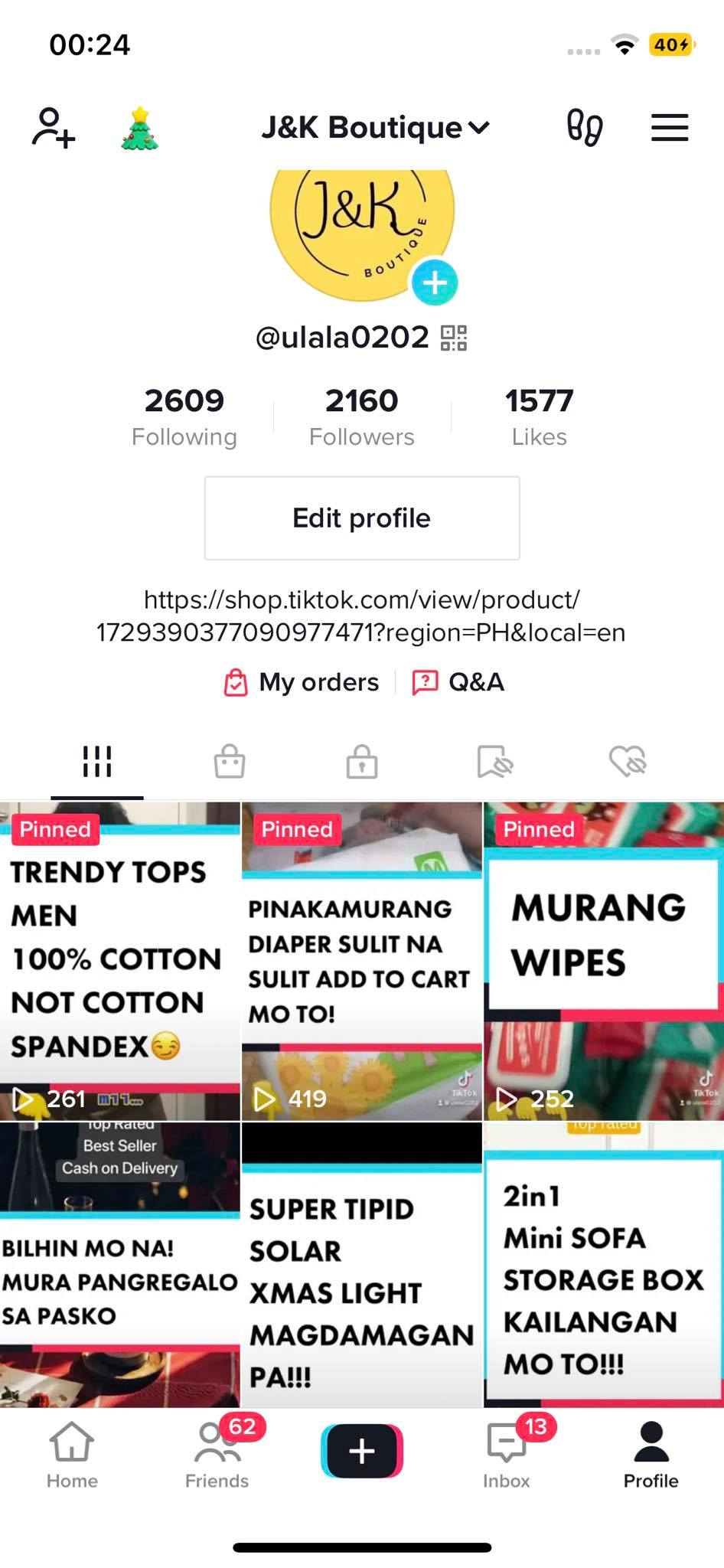The image size is (724, 1568).
Task: Open the add friends icon
Action: point(54,127)
